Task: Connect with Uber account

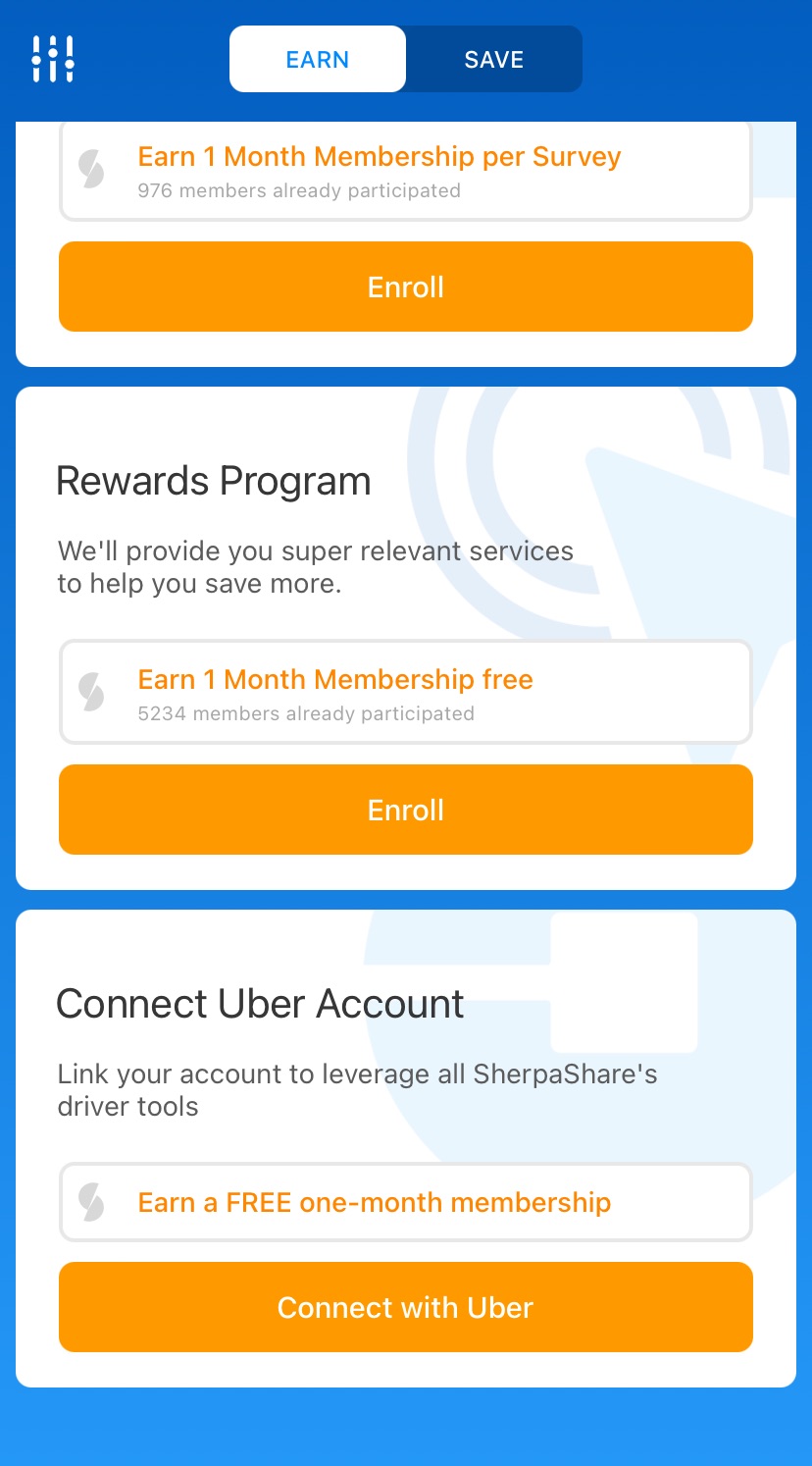Action: click(405, 1307)
